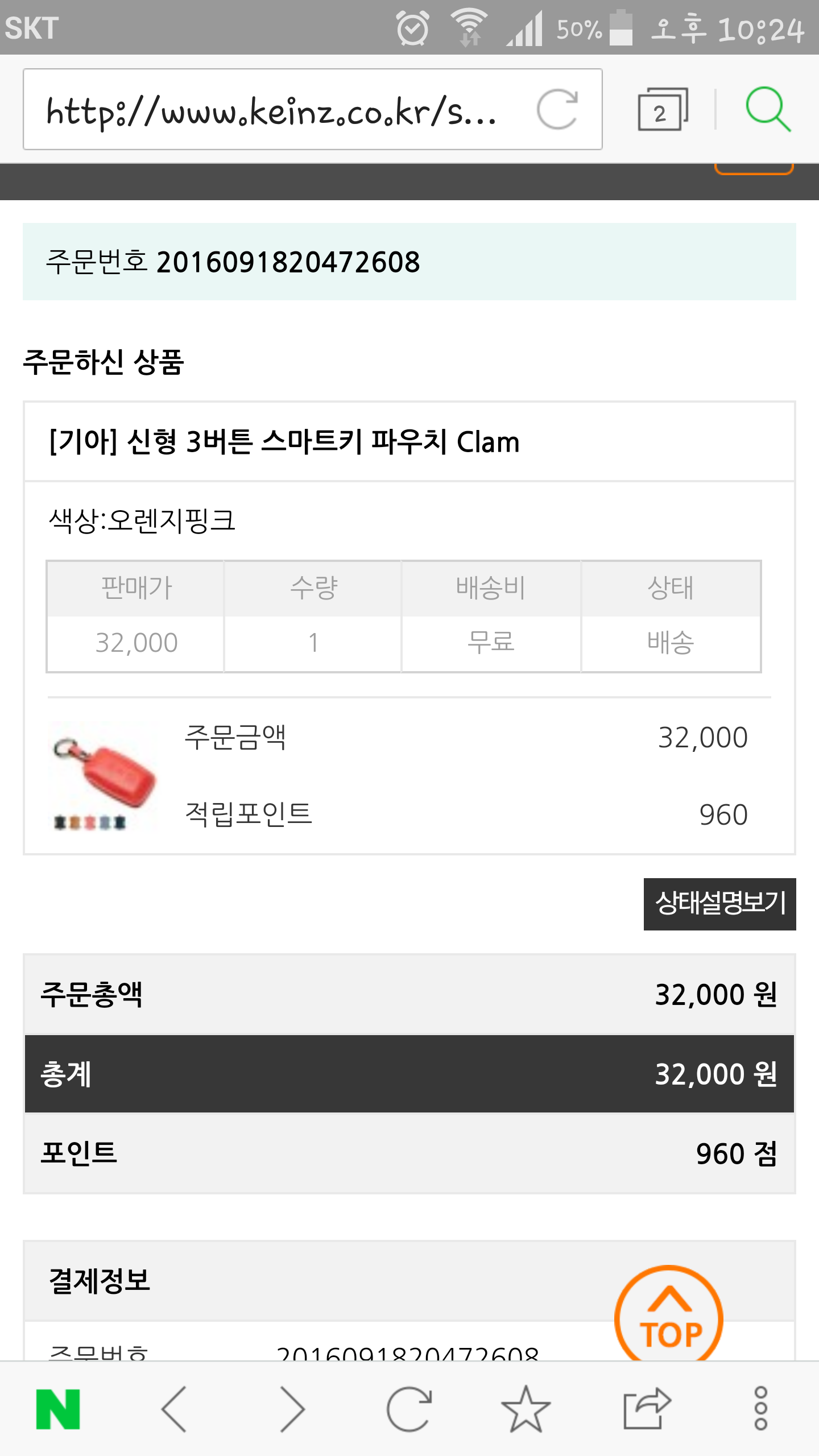Refresh using the bottom toolbar icon
The image size is (819, 1456).
(x=409, y=1409)
